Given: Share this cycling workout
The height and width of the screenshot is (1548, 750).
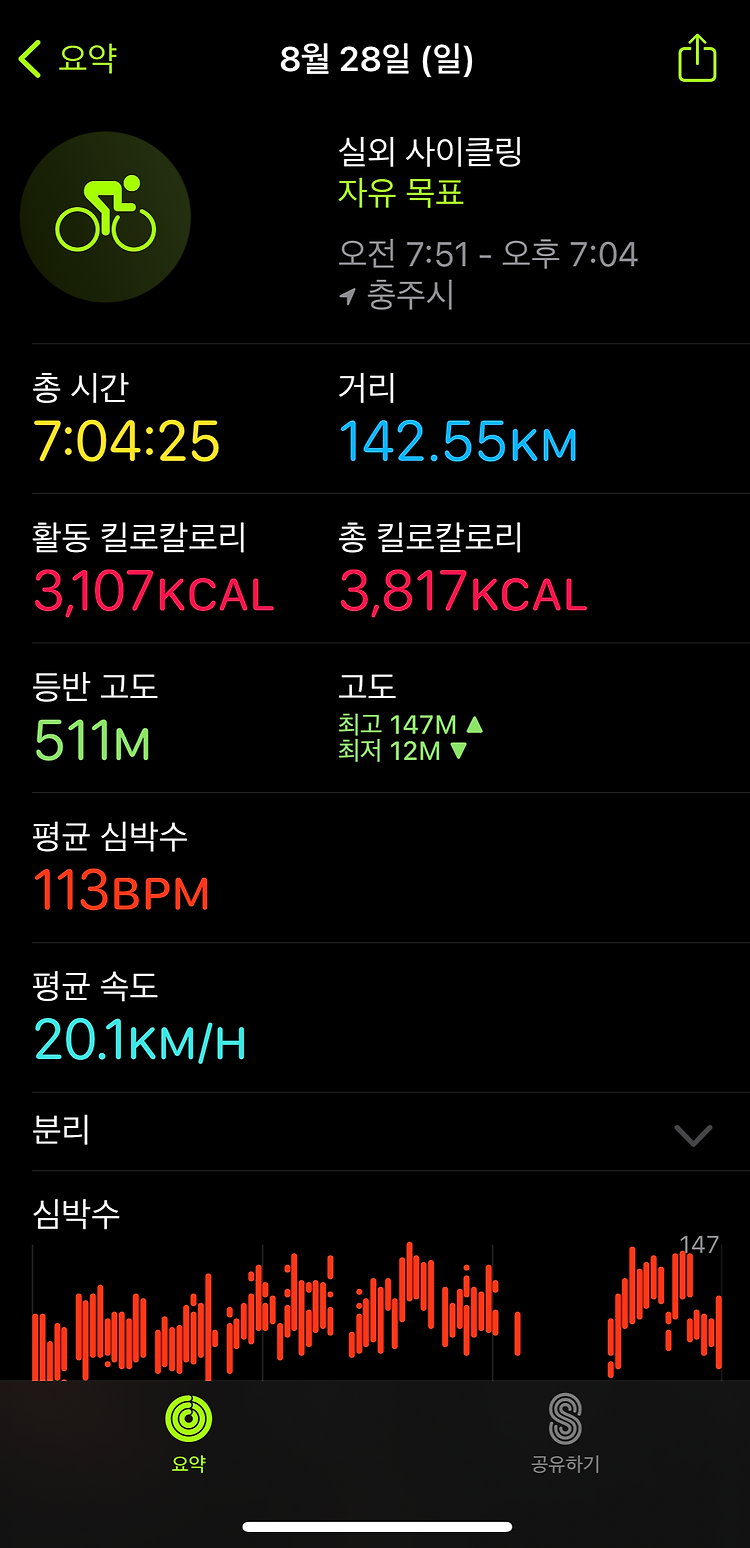Looking at the screenshot, I should [x=697, y=58].
